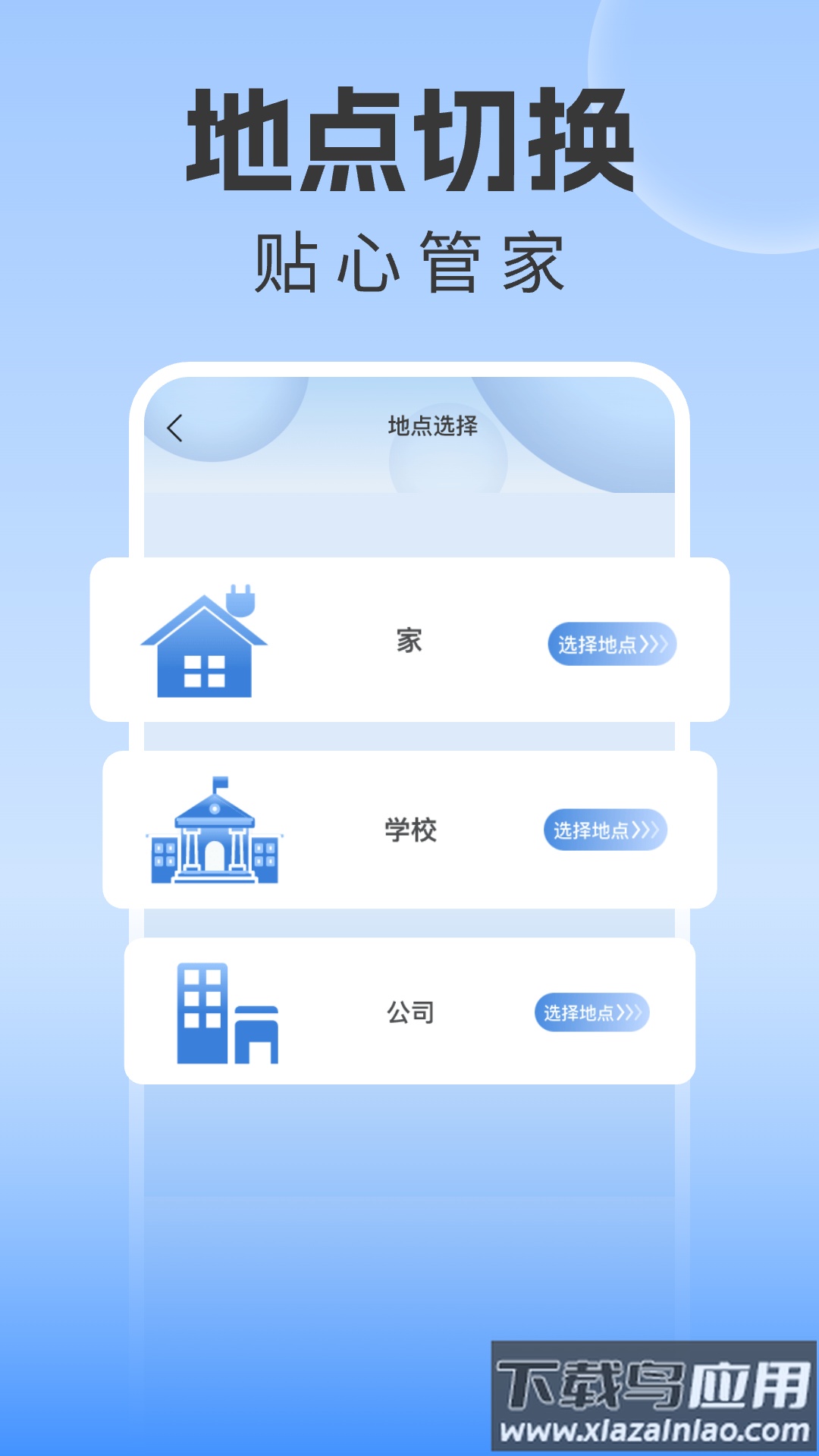Open the chevrons on 学校 row's 选择地点 button
The image size is (819, 1456).
coord(647,830)
